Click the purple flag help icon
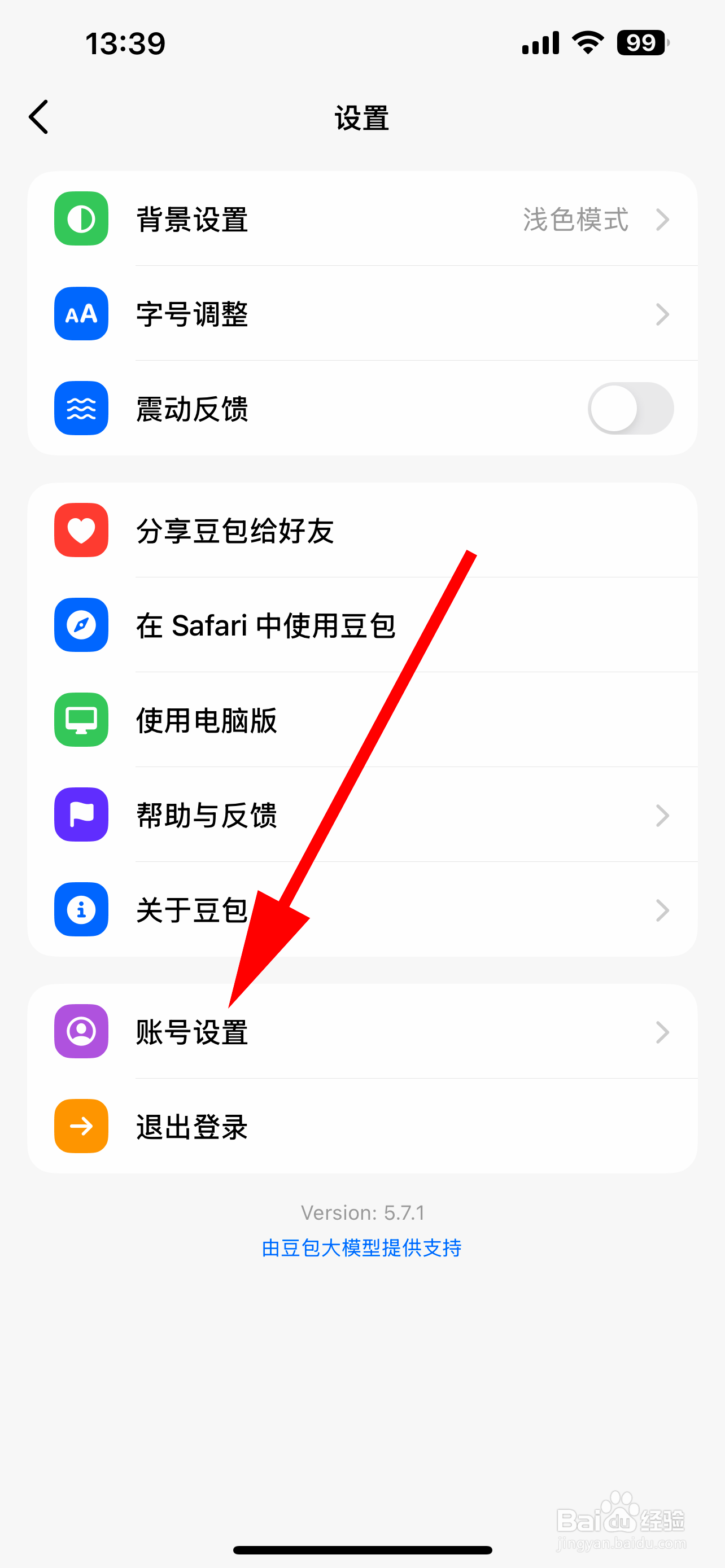The height and width of the screenshot is (1568, 725). pos(81,814)
